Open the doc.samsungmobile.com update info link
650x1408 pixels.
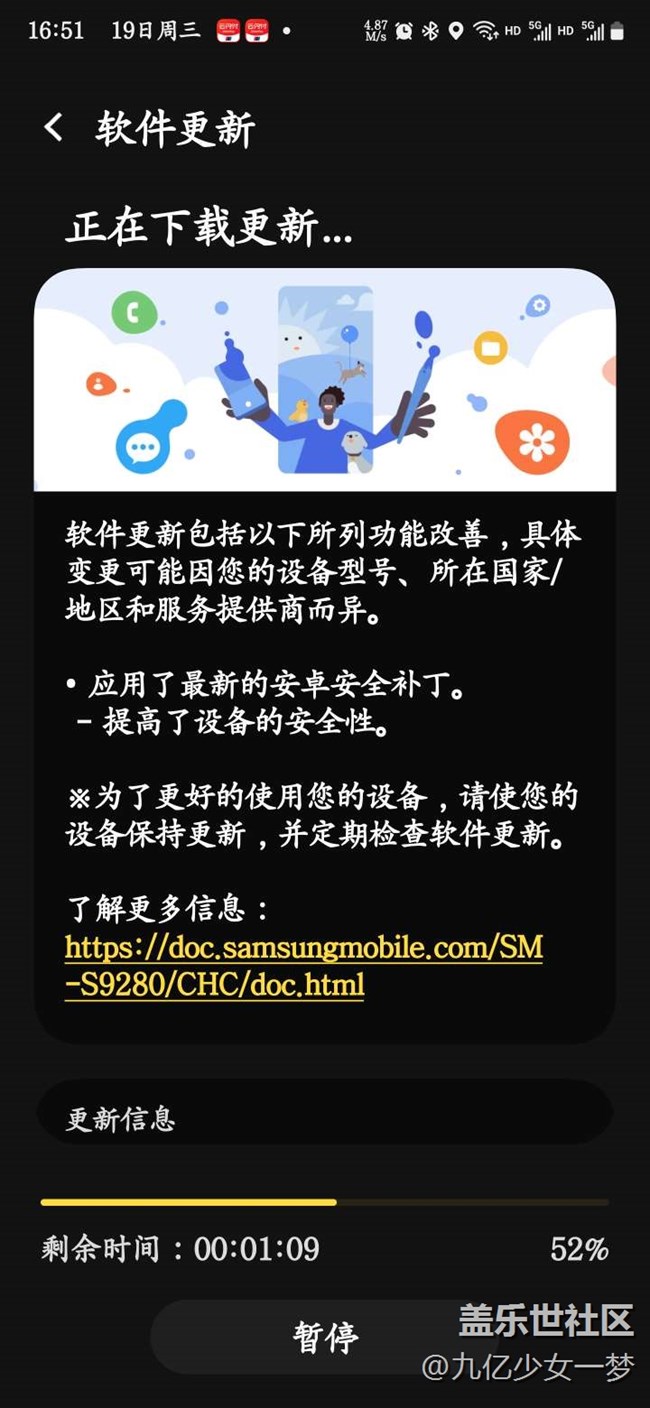(x=304, y=965)
